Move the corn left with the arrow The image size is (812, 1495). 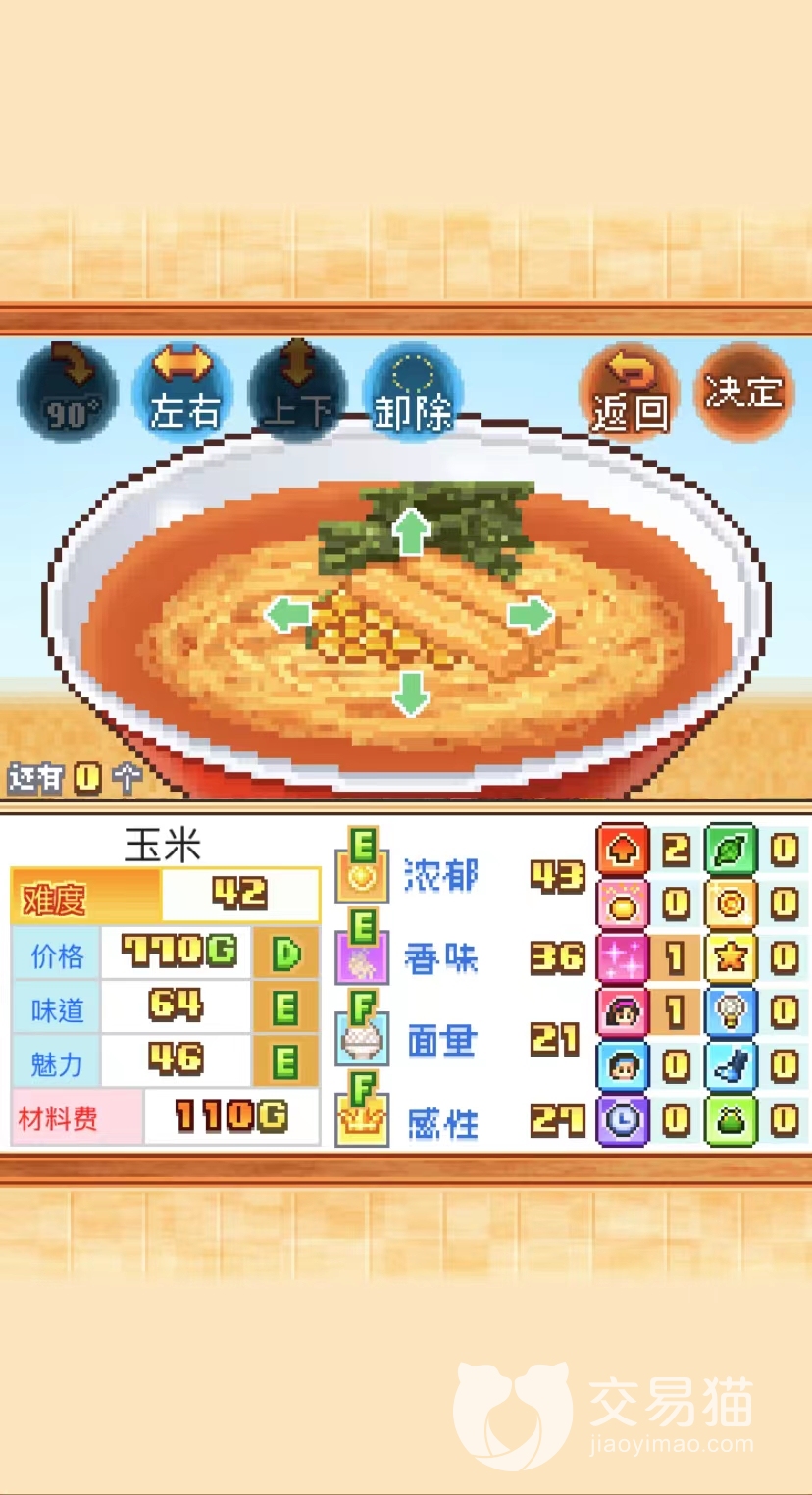pyautogui.click(x=288, y=615)
